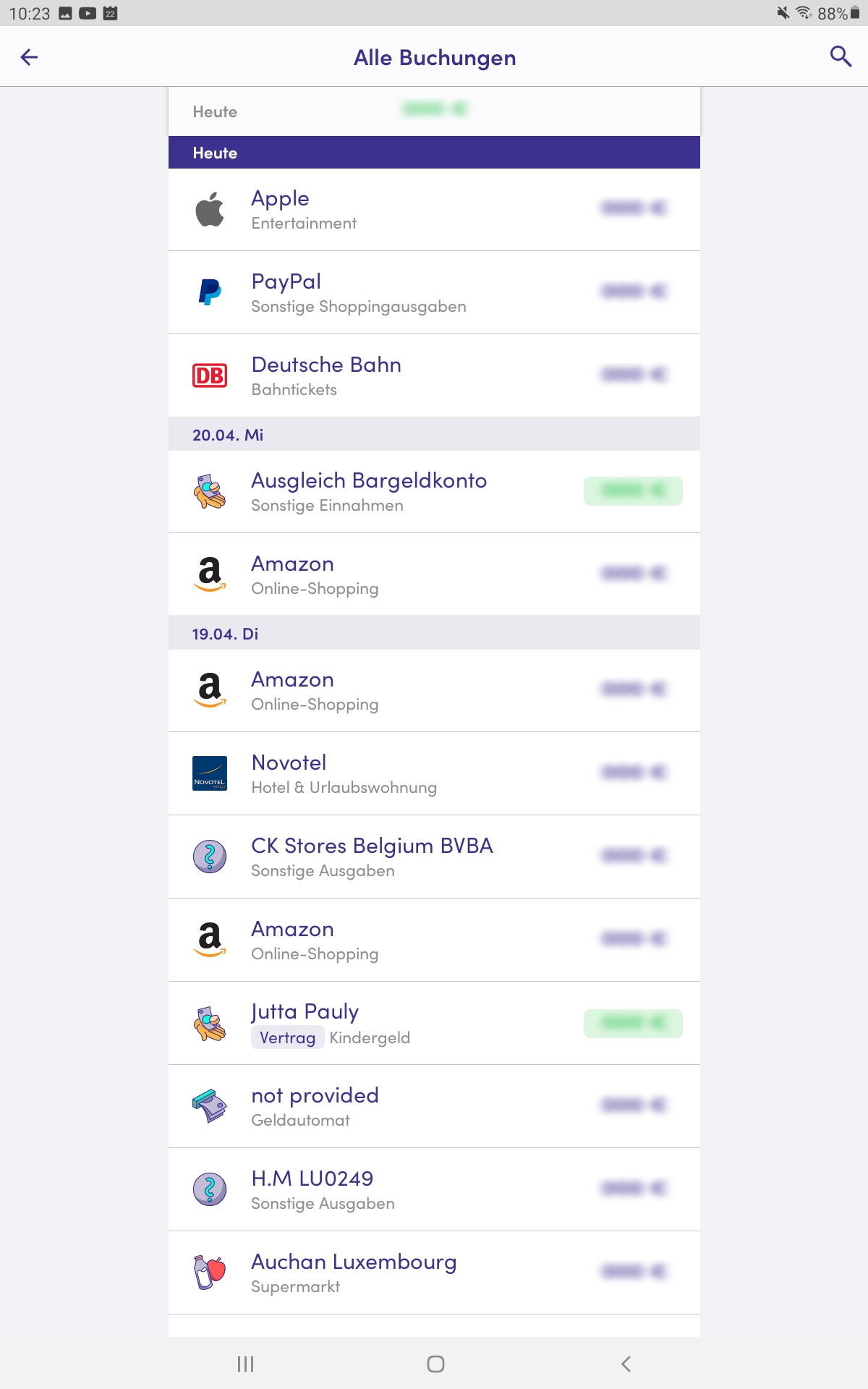Open search for transactions

pyautogui.click(x=840, y=56)
